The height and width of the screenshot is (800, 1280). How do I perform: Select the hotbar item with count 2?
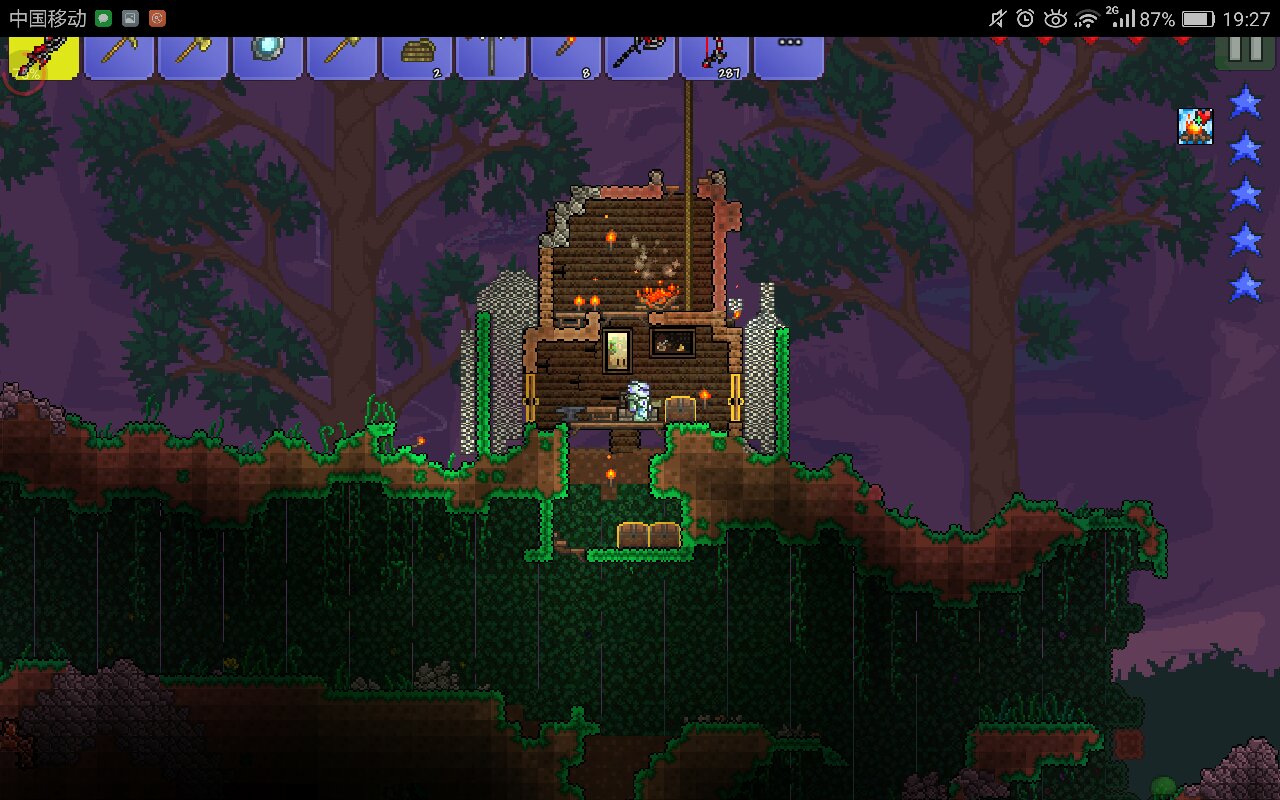click(416, 57)
